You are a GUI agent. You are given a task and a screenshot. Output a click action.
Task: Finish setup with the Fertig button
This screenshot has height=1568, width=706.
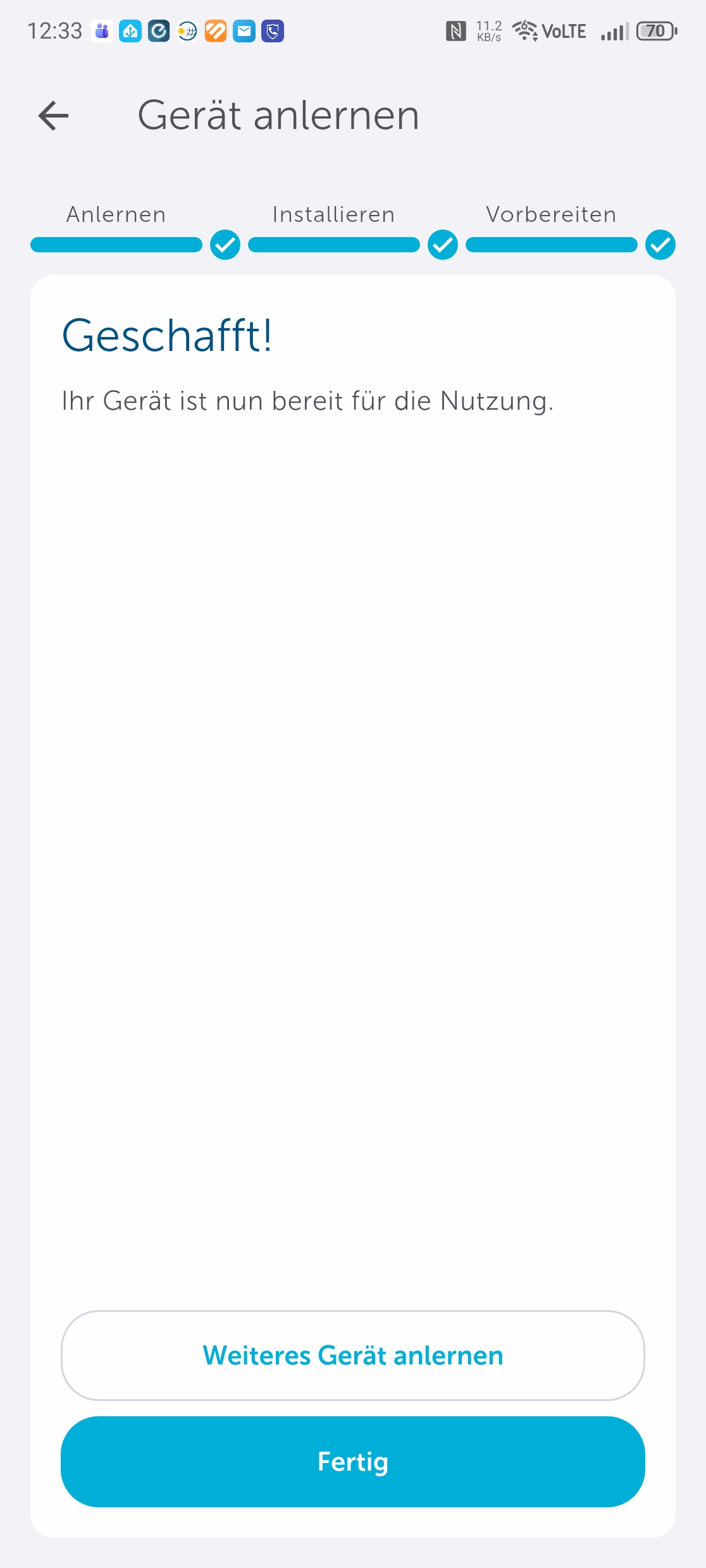353,1462
